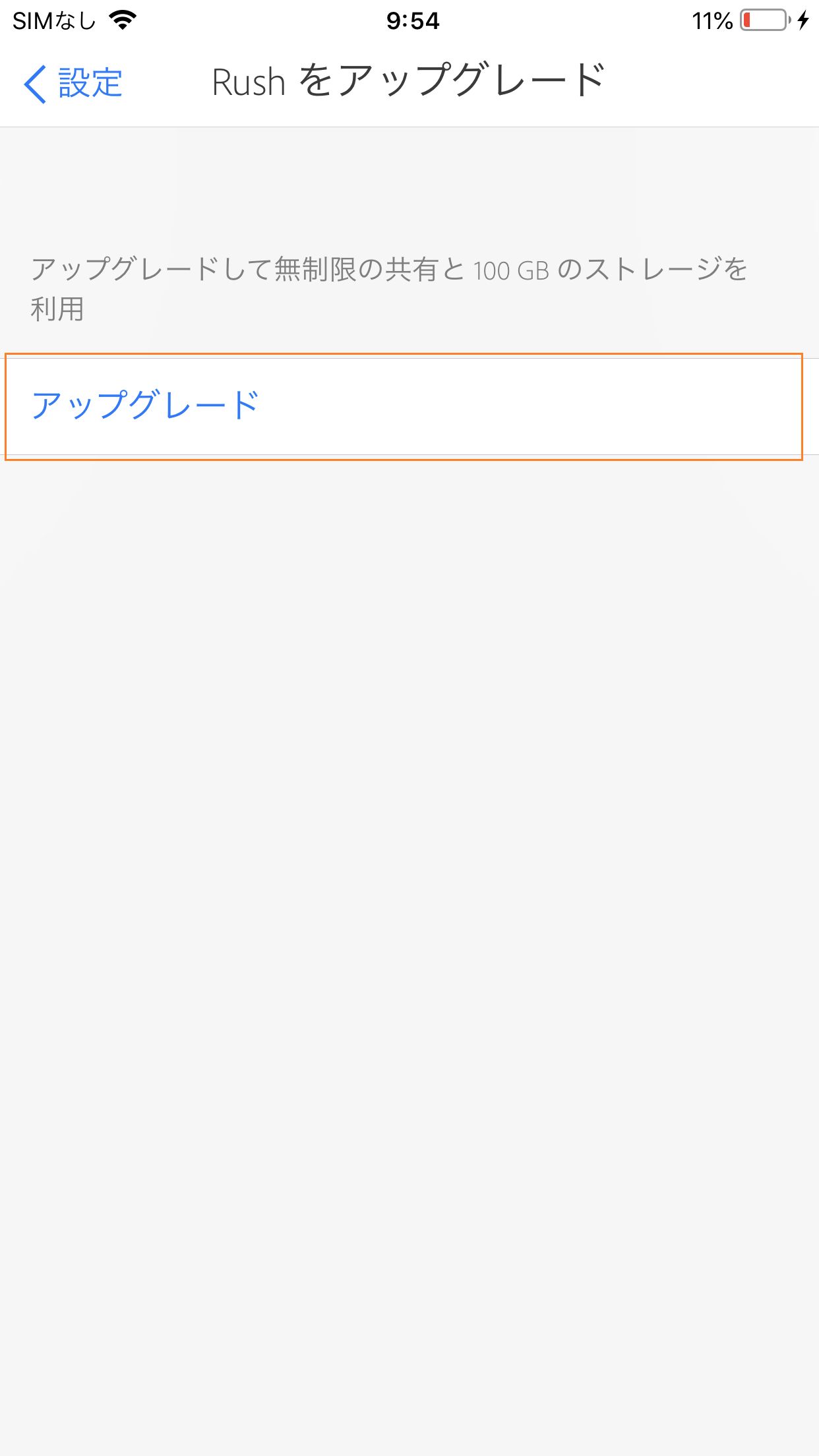Tap the 100 GB storage text
The height and width of the screenshot is (1456, 819).
coord(511,270)
